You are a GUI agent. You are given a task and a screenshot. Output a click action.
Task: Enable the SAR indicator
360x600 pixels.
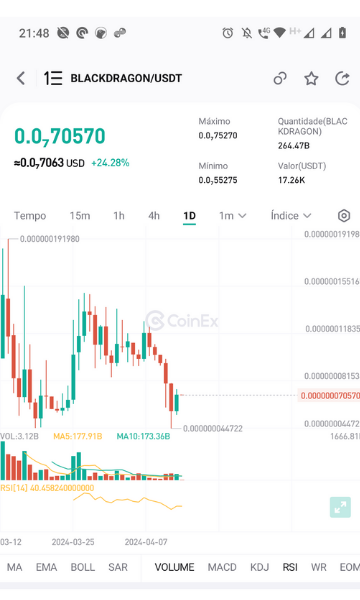(118, 567)
